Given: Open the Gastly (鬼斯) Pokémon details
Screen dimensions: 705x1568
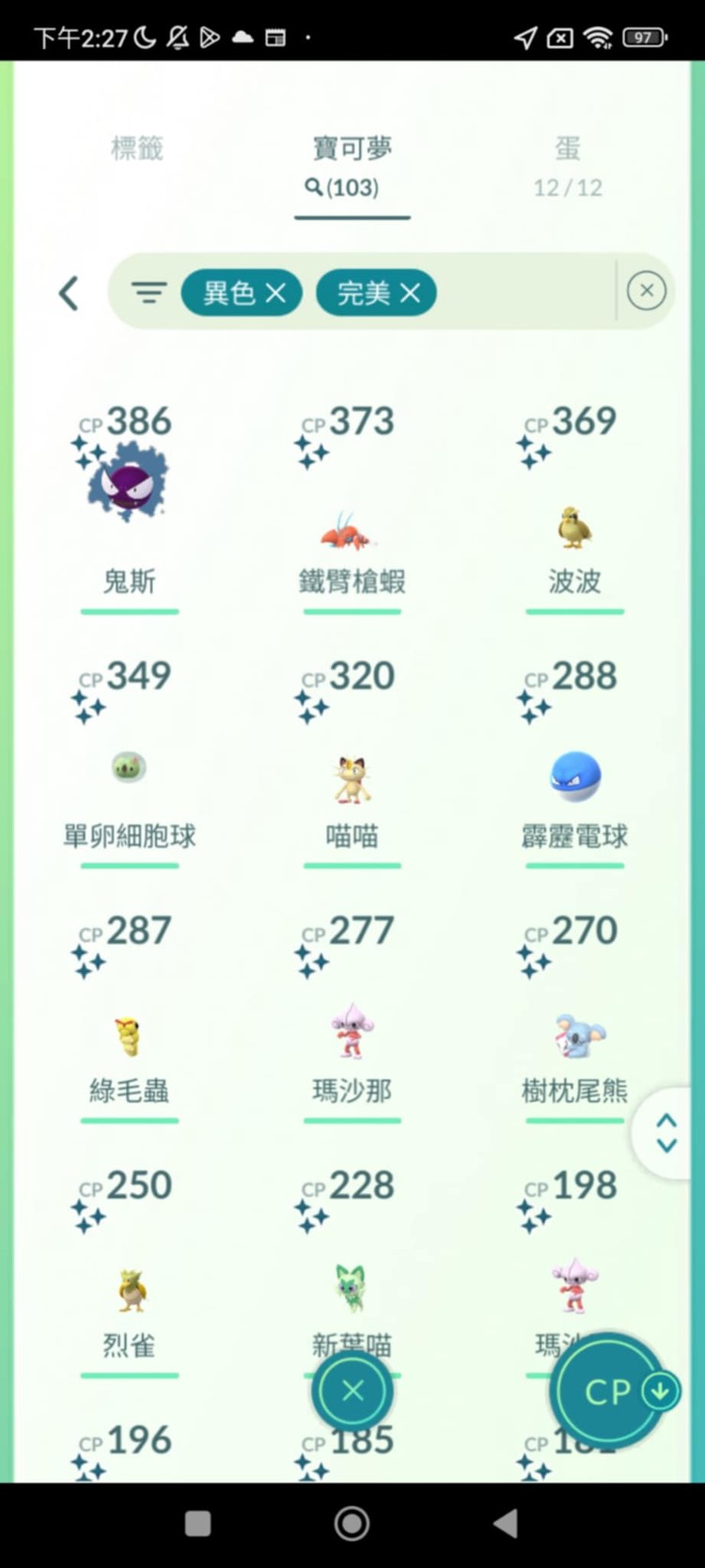Looking at the screenshot, I should [129, 498].
